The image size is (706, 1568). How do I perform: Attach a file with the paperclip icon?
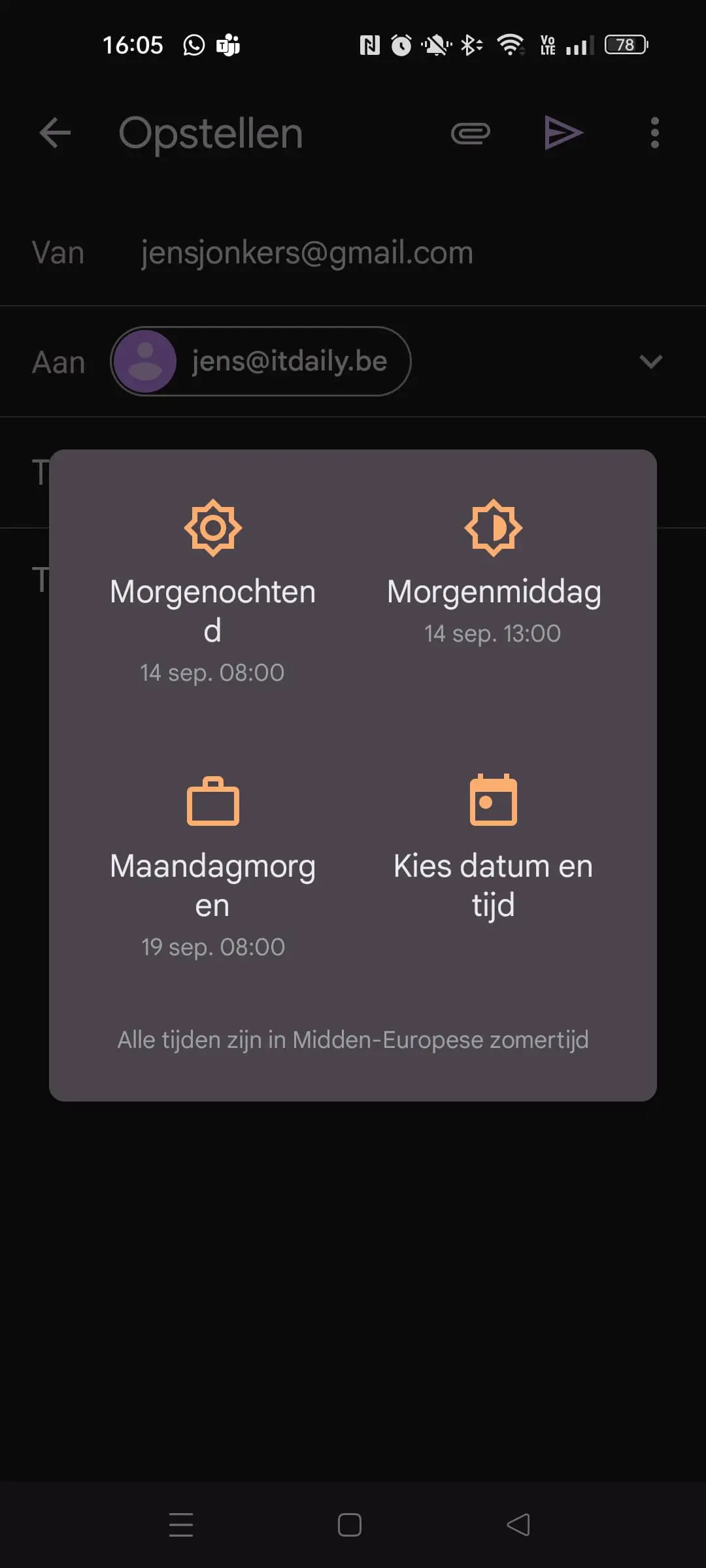pyautogui.click(x=470, y=133)
